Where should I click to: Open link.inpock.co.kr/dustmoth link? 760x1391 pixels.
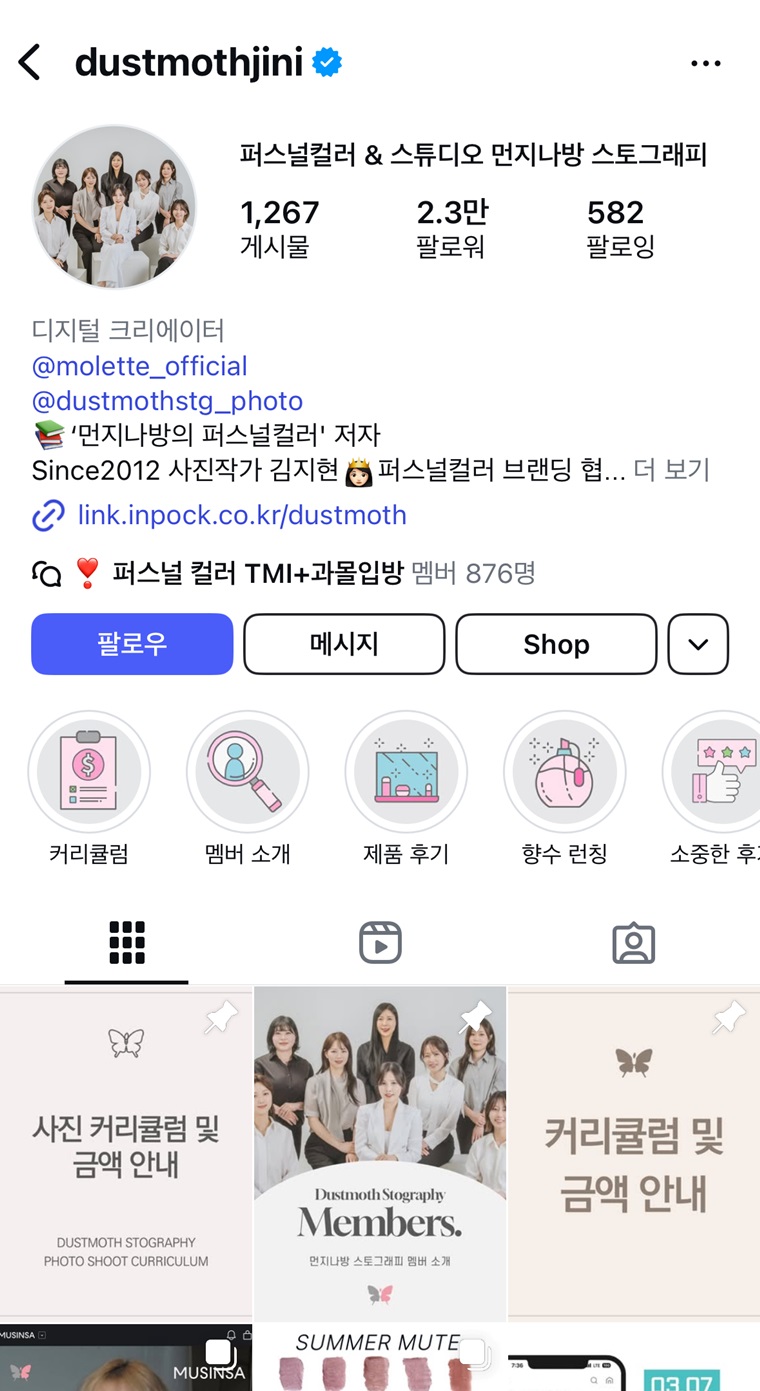click(x=242, y=515)
